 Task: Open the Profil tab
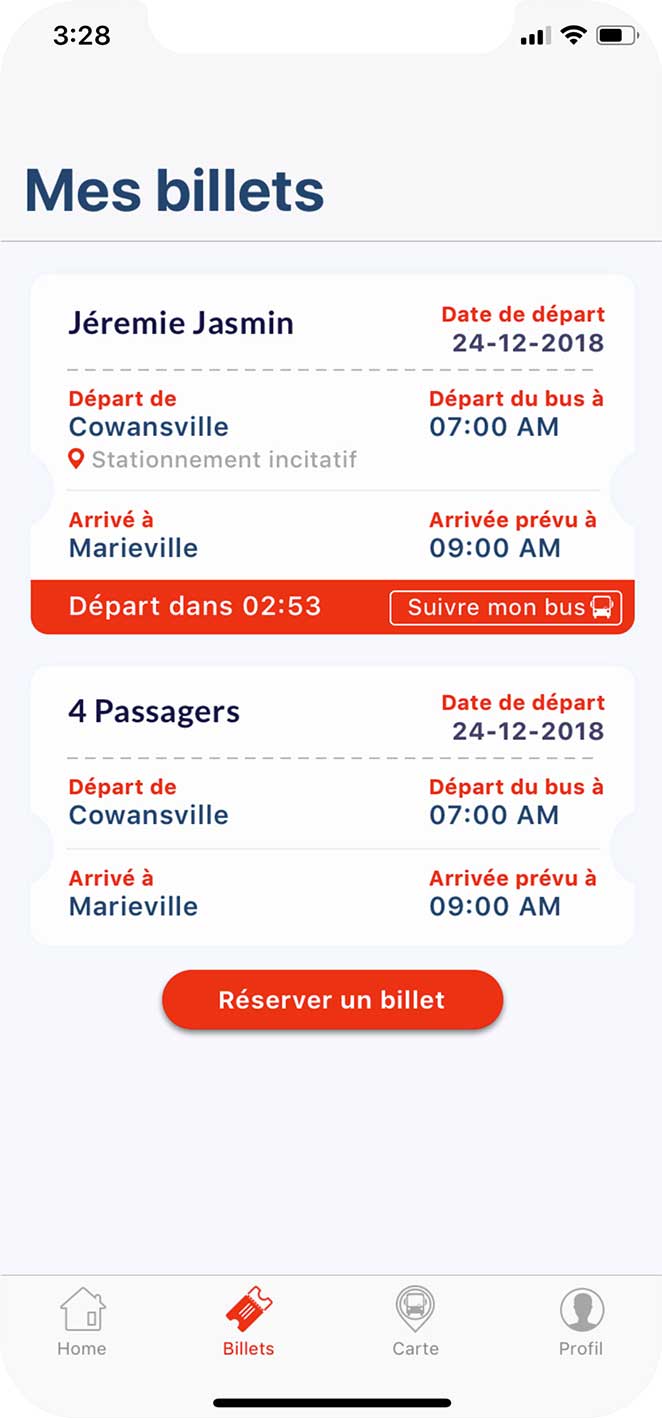[x=581, y=1322]
